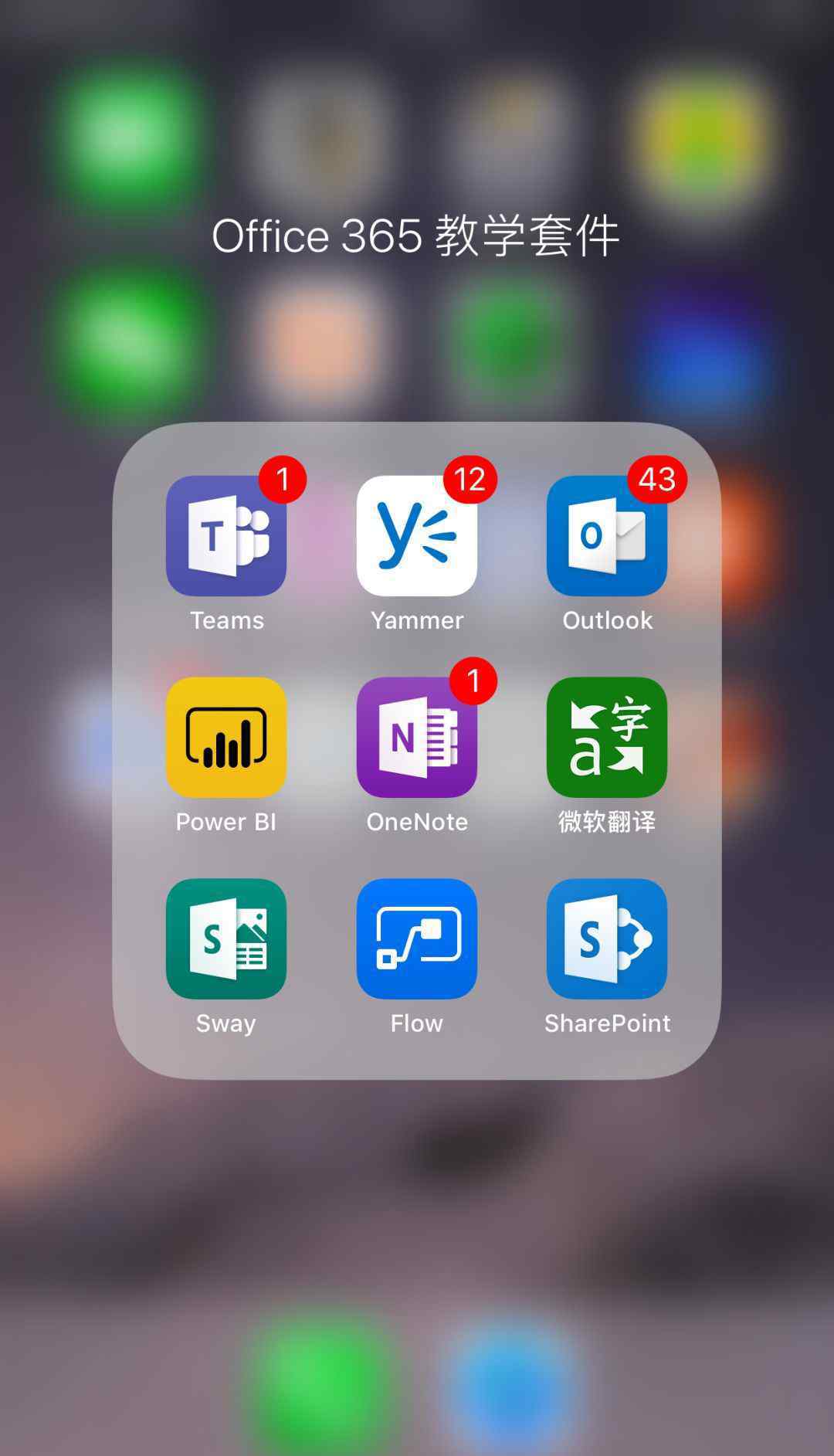Open the 微软翻译 translator app
Viewport: 834px width, 1456px height.
pos(607,737)
